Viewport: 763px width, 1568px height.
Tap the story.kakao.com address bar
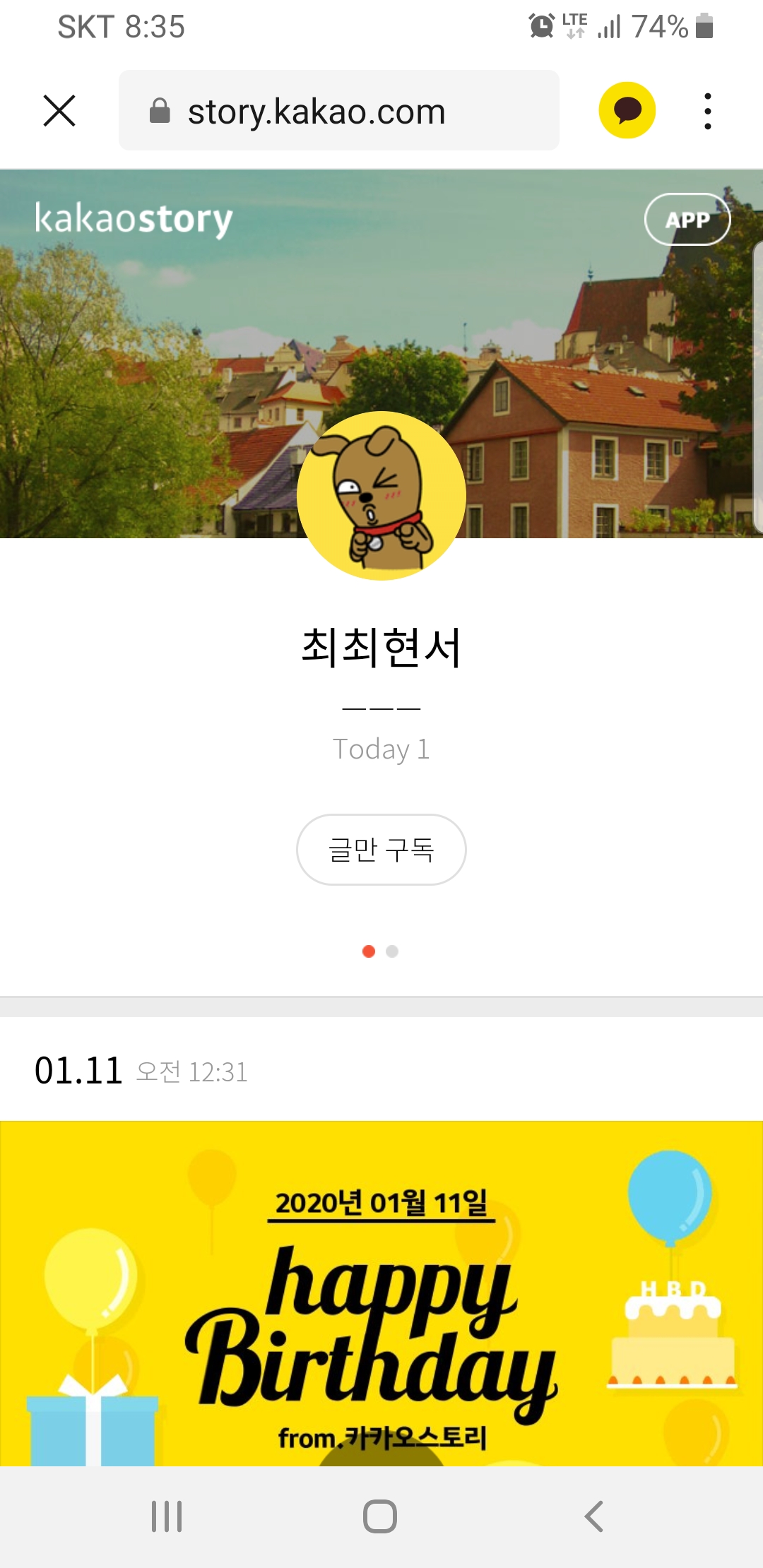pyautogui.click(x=338, y=111)
